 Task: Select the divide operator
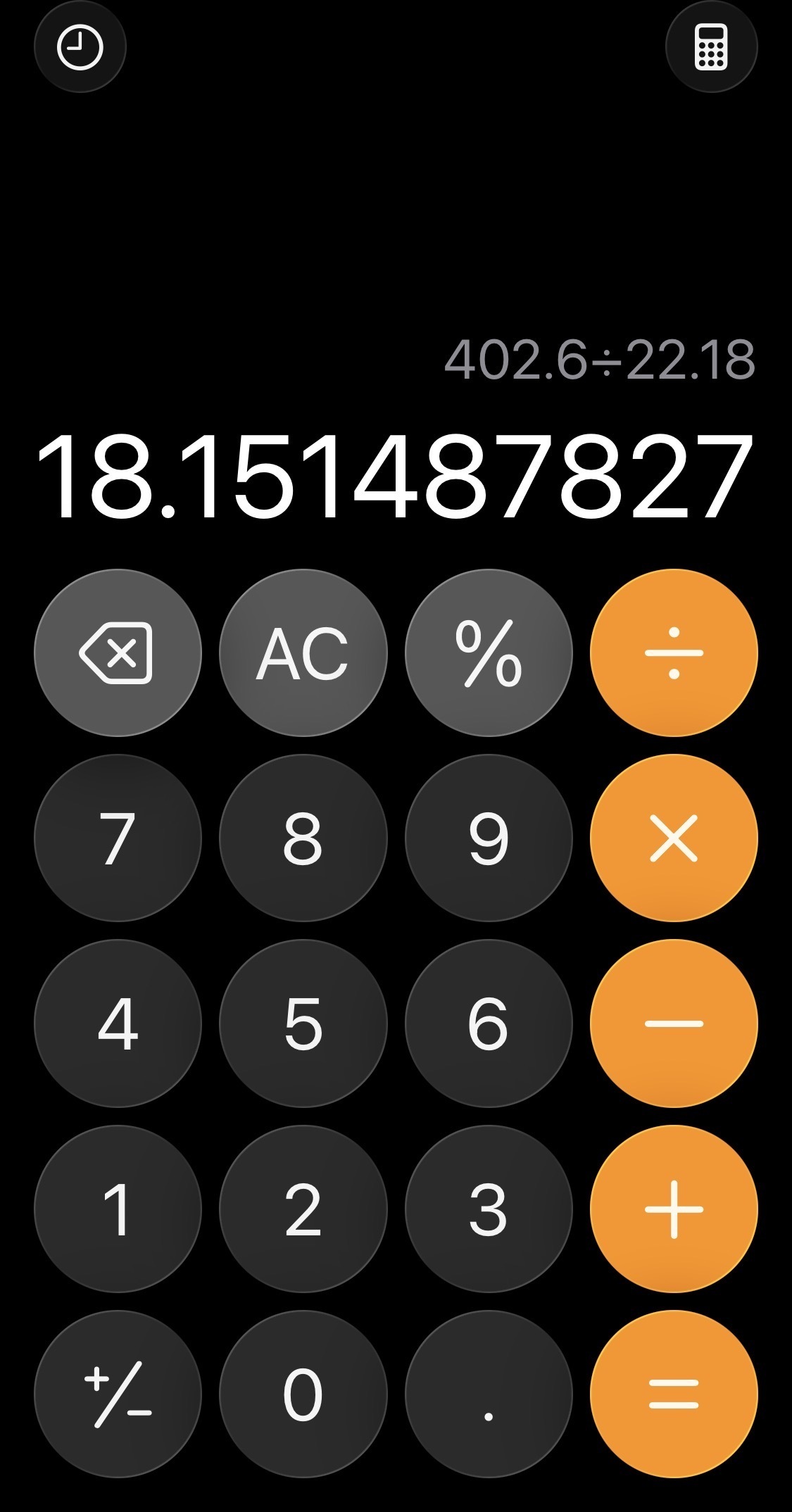pyautogui.click(x=674, y=653)
